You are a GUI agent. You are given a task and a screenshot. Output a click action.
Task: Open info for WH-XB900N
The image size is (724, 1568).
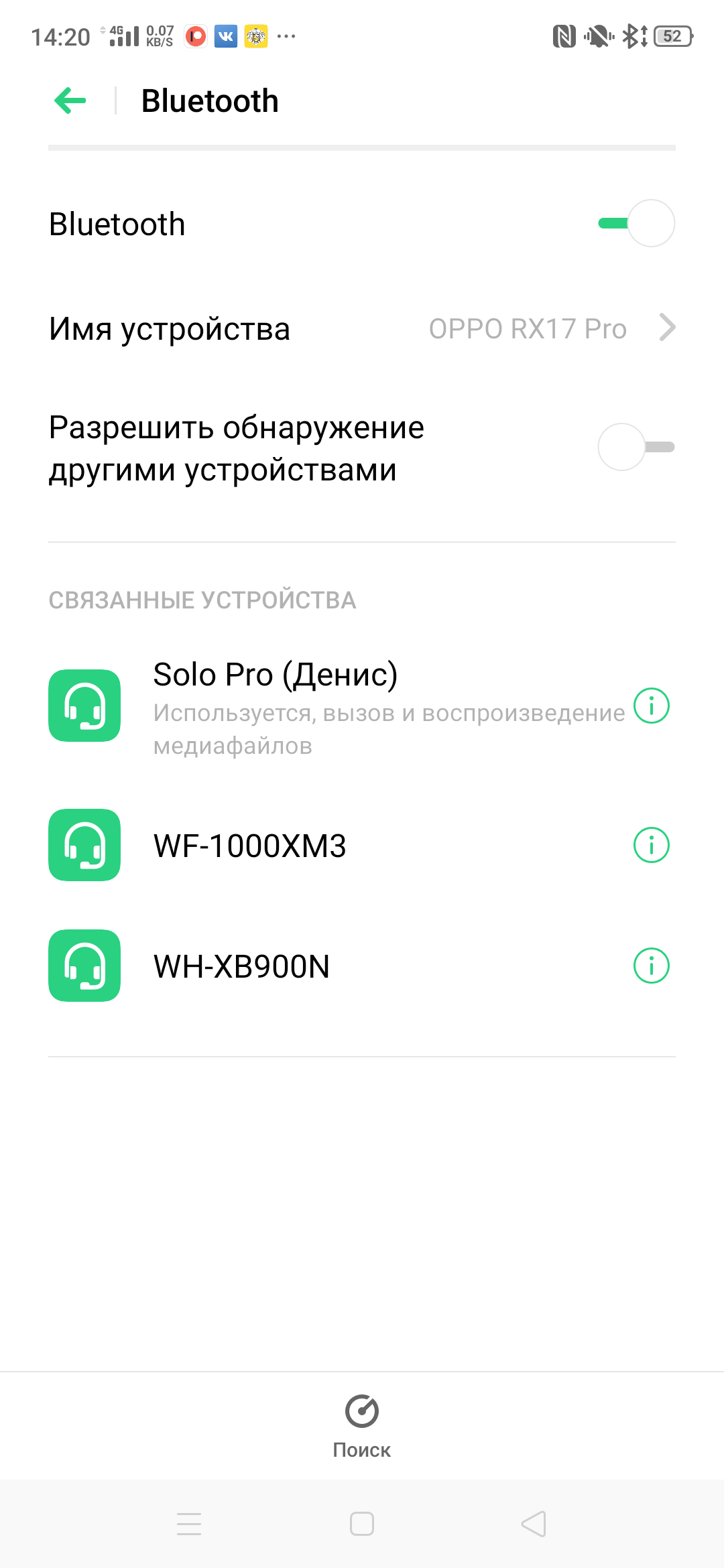(651, 966)
